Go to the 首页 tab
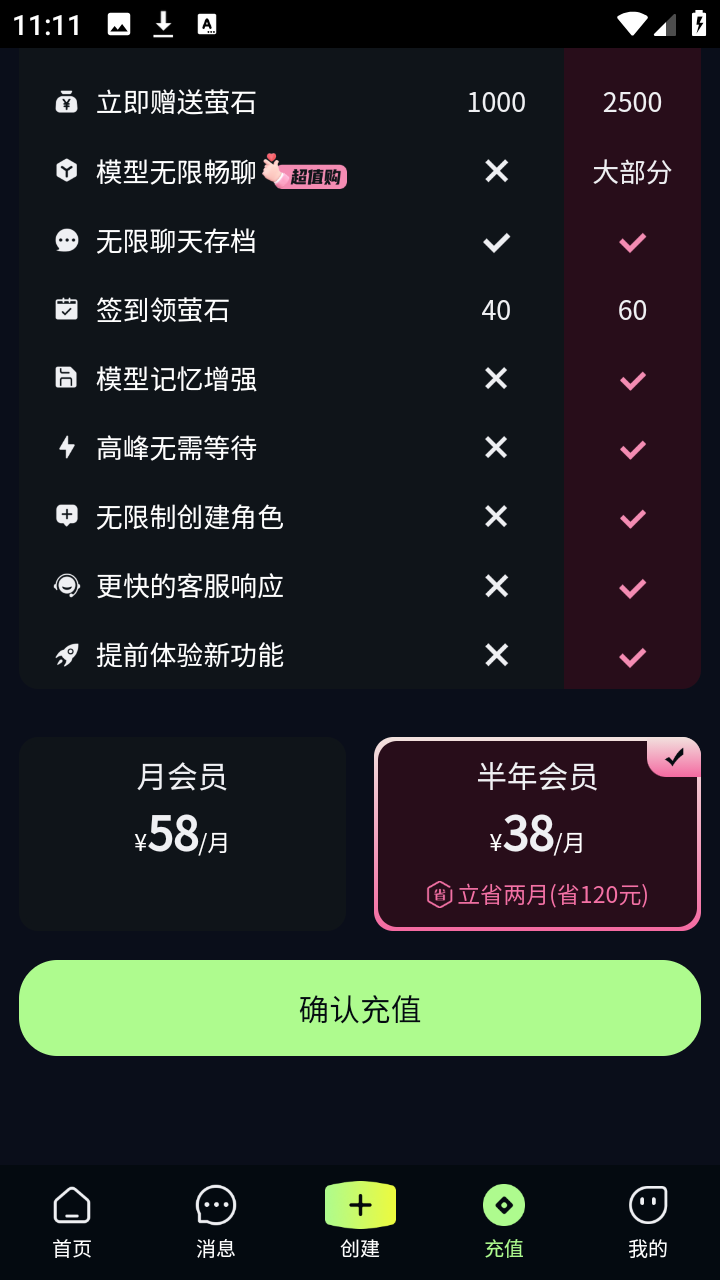Image resolution: width=720 pixels, height=1280 pixels. pos(71,1220)
